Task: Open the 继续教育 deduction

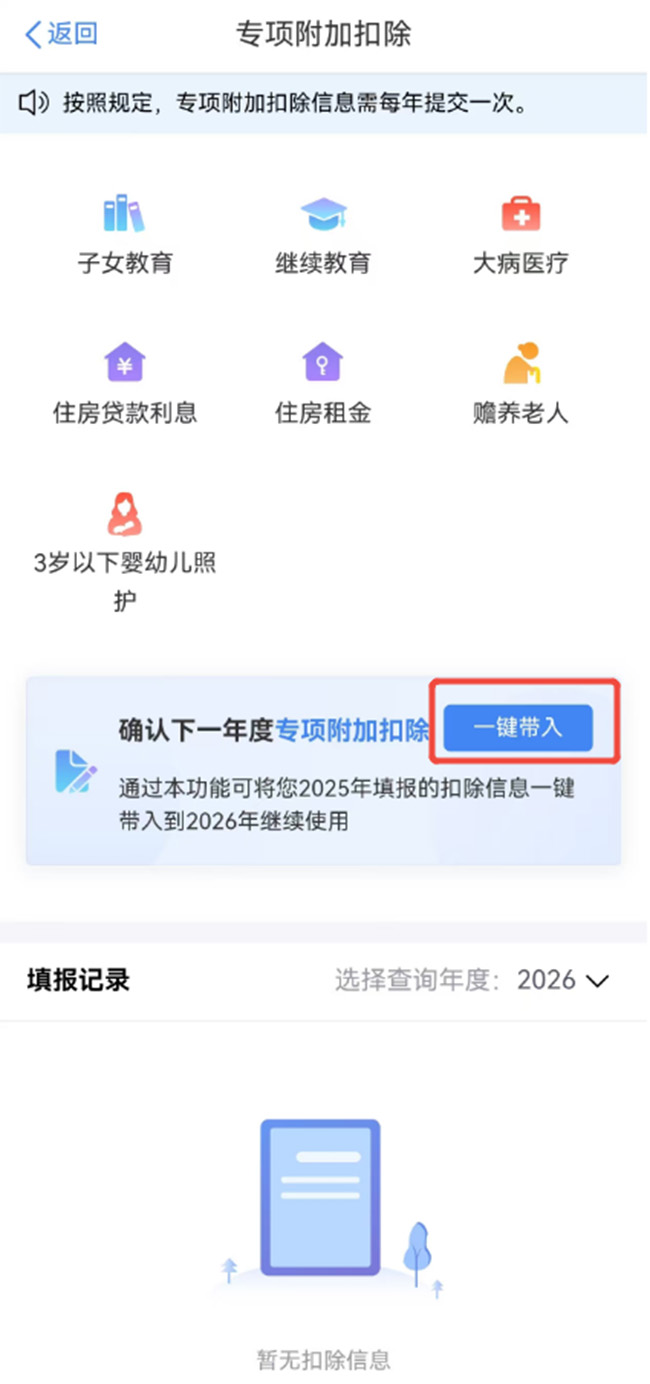Action: (323, 236)
